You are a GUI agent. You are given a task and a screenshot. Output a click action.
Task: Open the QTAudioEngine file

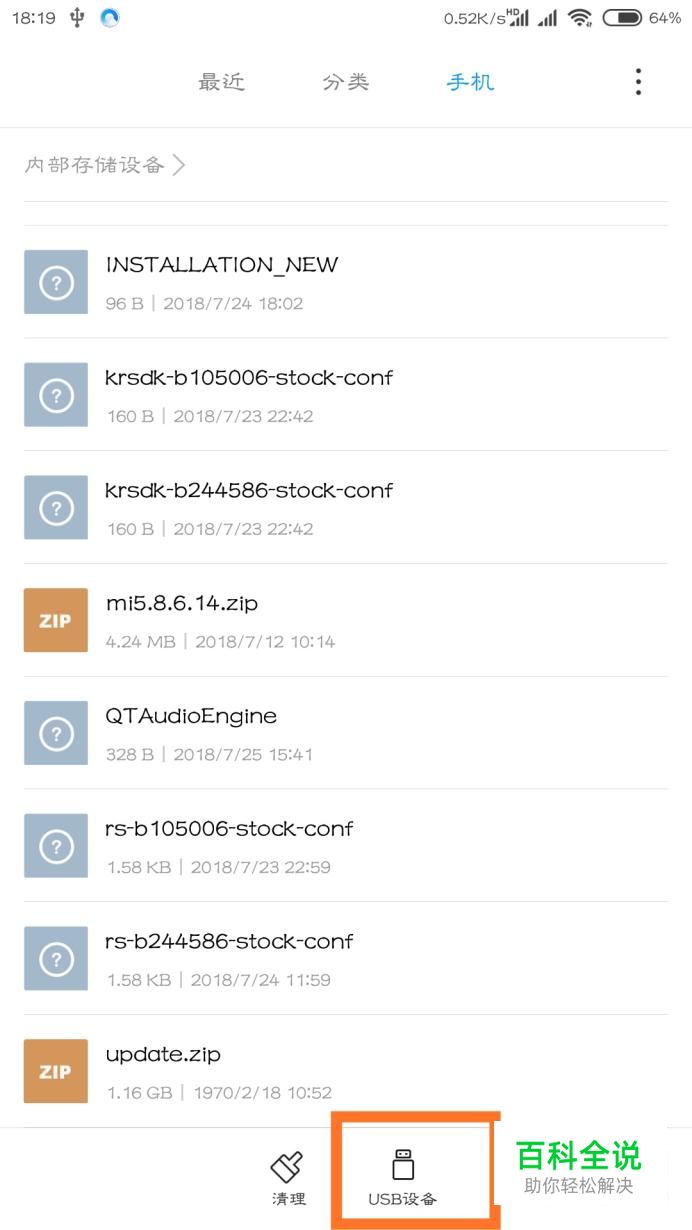coord(346,733)
